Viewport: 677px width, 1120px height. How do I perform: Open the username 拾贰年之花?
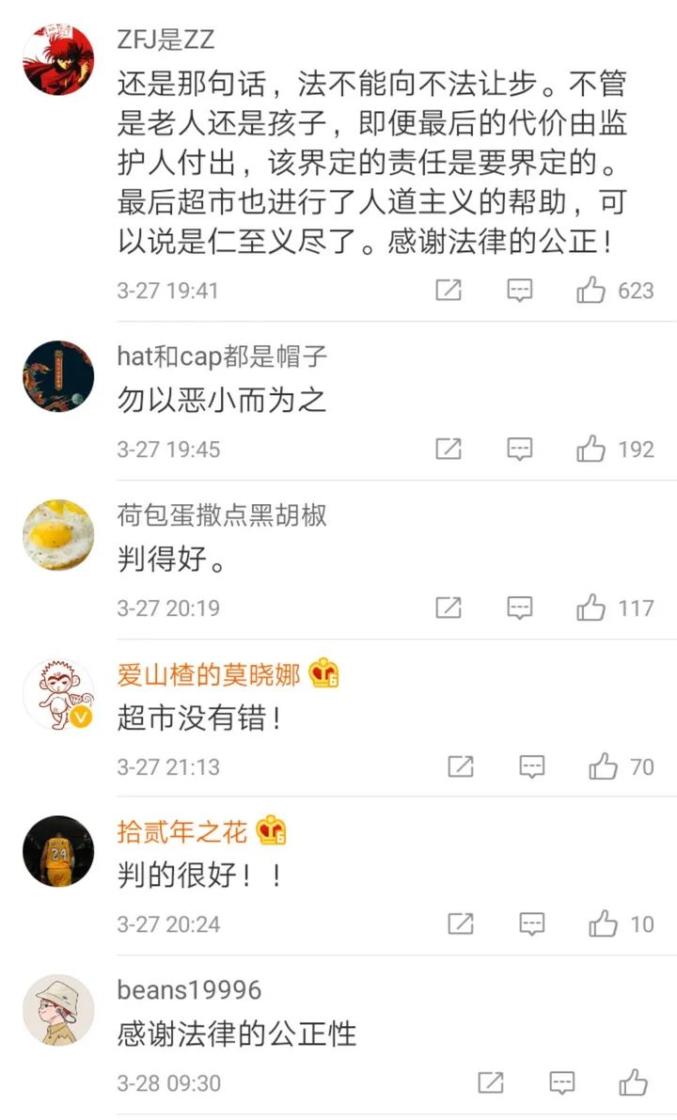pos(181,832)
